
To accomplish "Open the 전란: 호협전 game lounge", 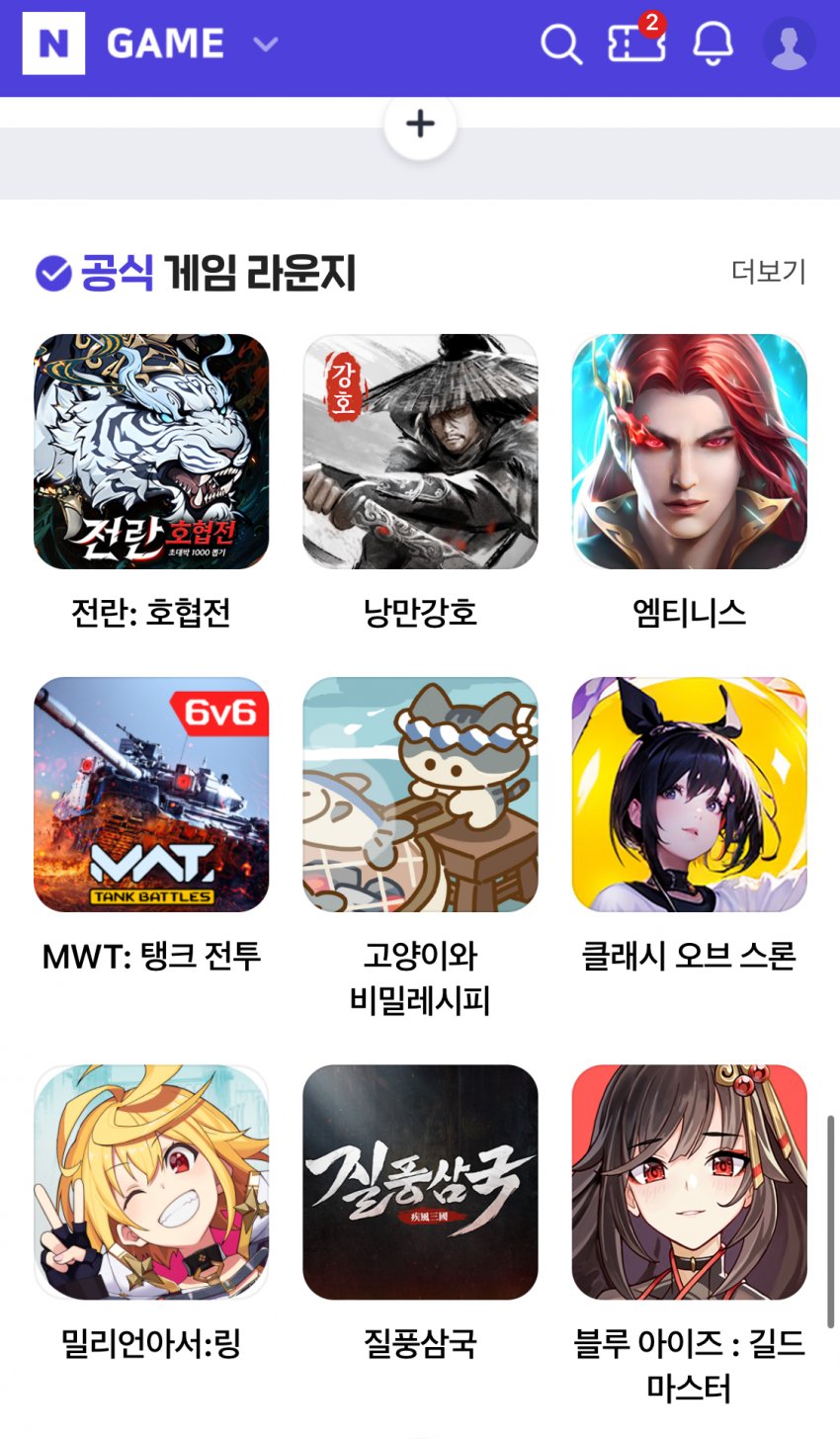I will pyautogui.click(x=151, y=452).
